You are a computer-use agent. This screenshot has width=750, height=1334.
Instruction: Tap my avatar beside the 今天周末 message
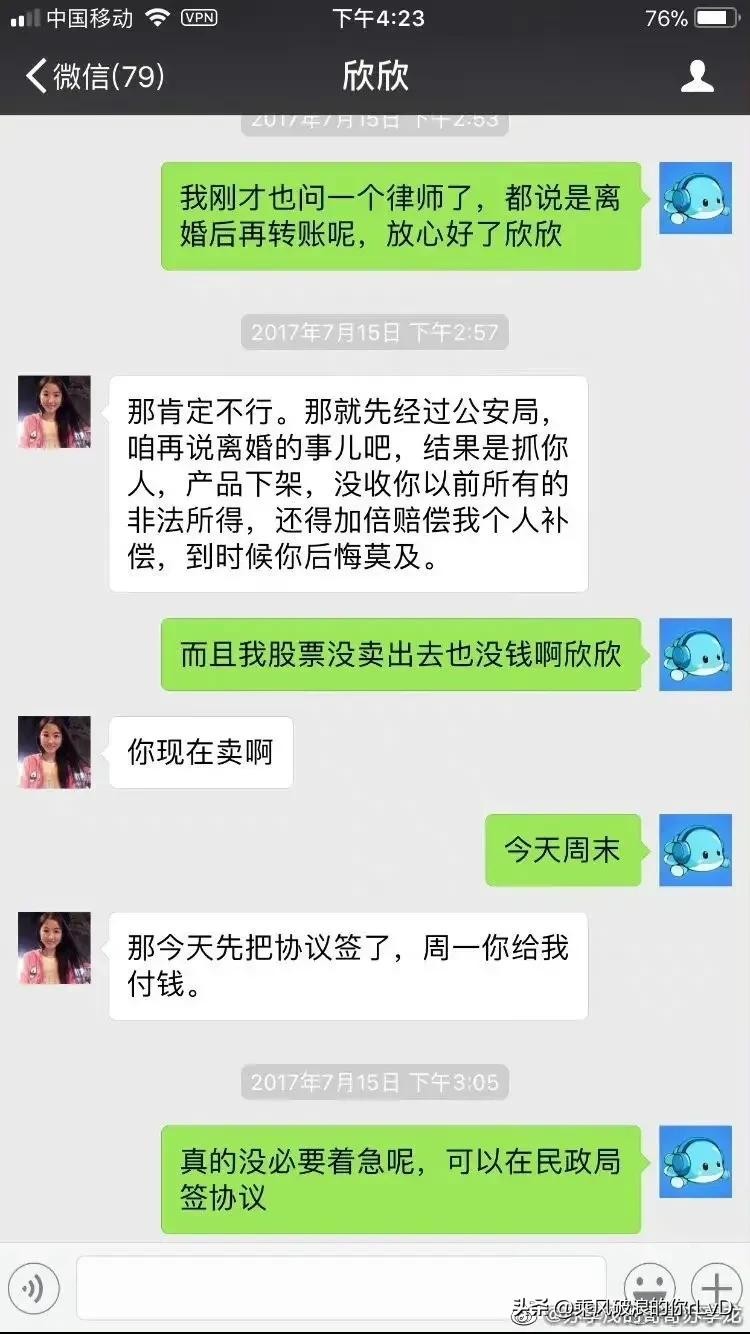(x=695, y=850)
